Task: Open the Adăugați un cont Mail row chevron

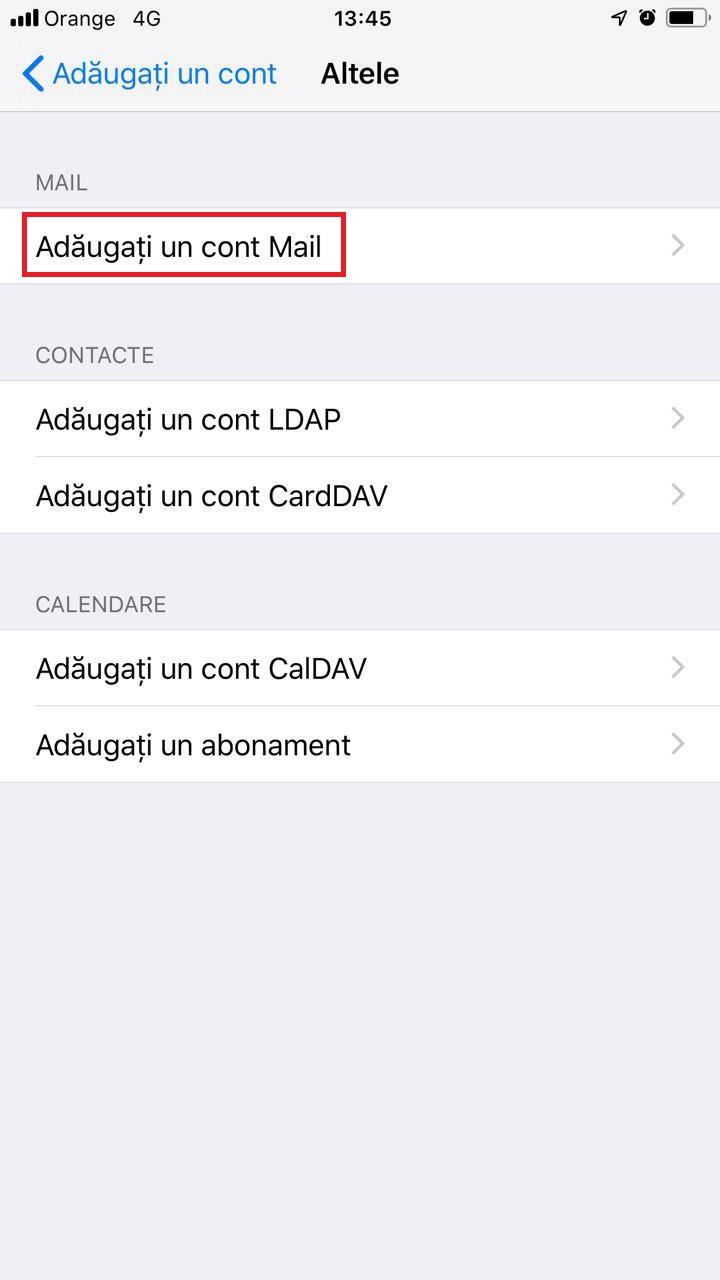Action: tap(678, 246)
